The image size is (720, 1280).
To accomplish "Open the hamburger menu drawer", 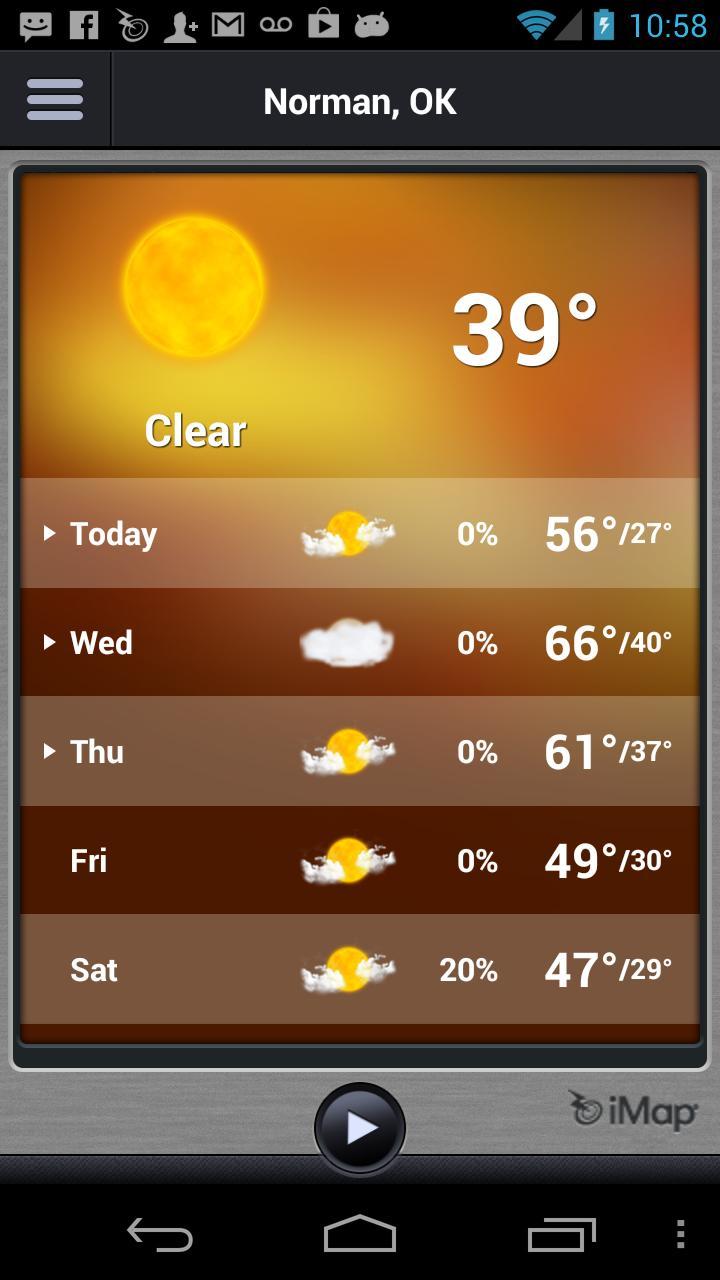I will point(55,100).
